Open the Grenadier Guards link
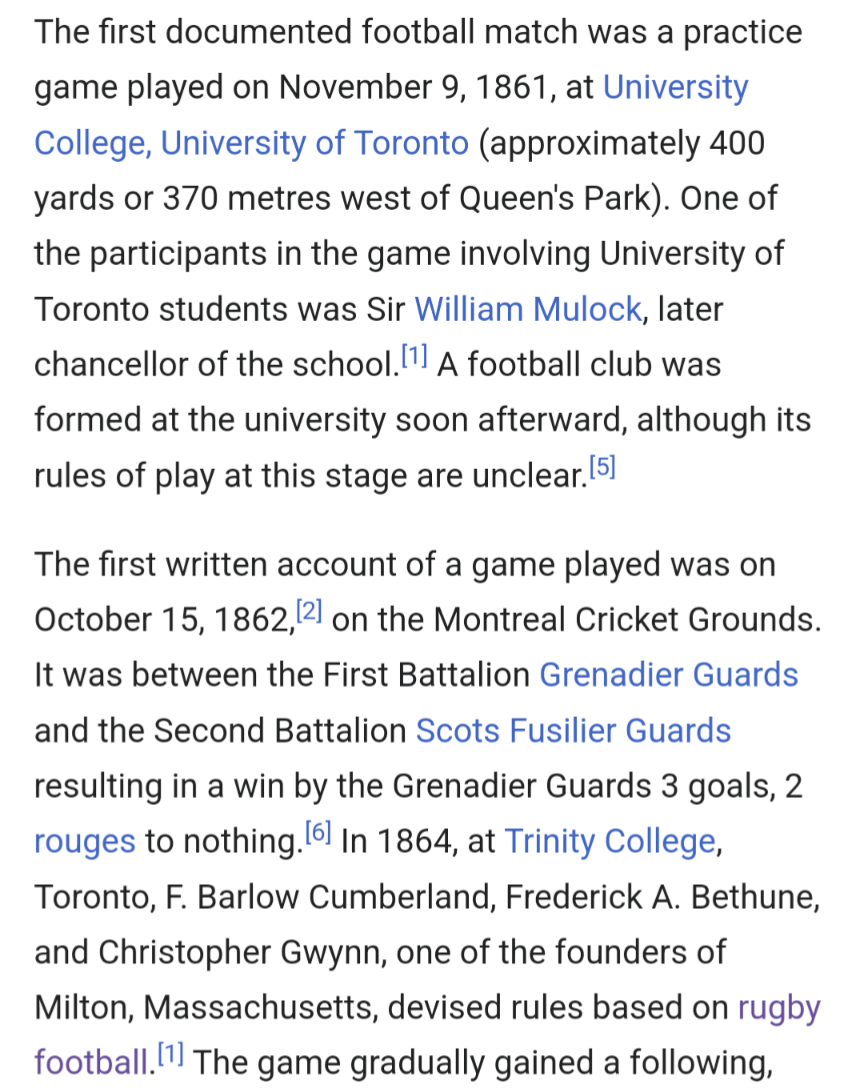Screen dimensions: 864x1090 668,675
